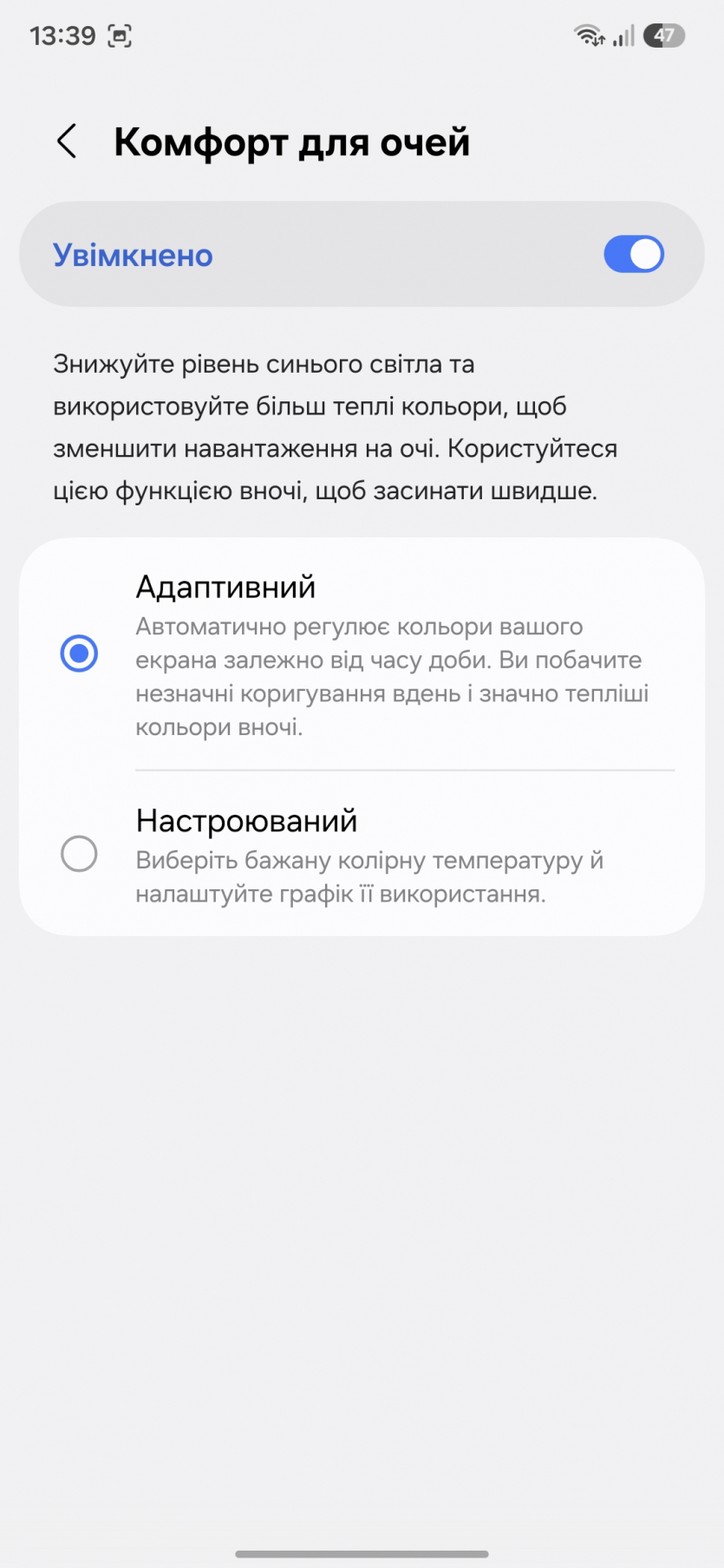The image size is (724, 1568).
Task: Select the Адаптивний mode
Action: [x=79, y=654]
